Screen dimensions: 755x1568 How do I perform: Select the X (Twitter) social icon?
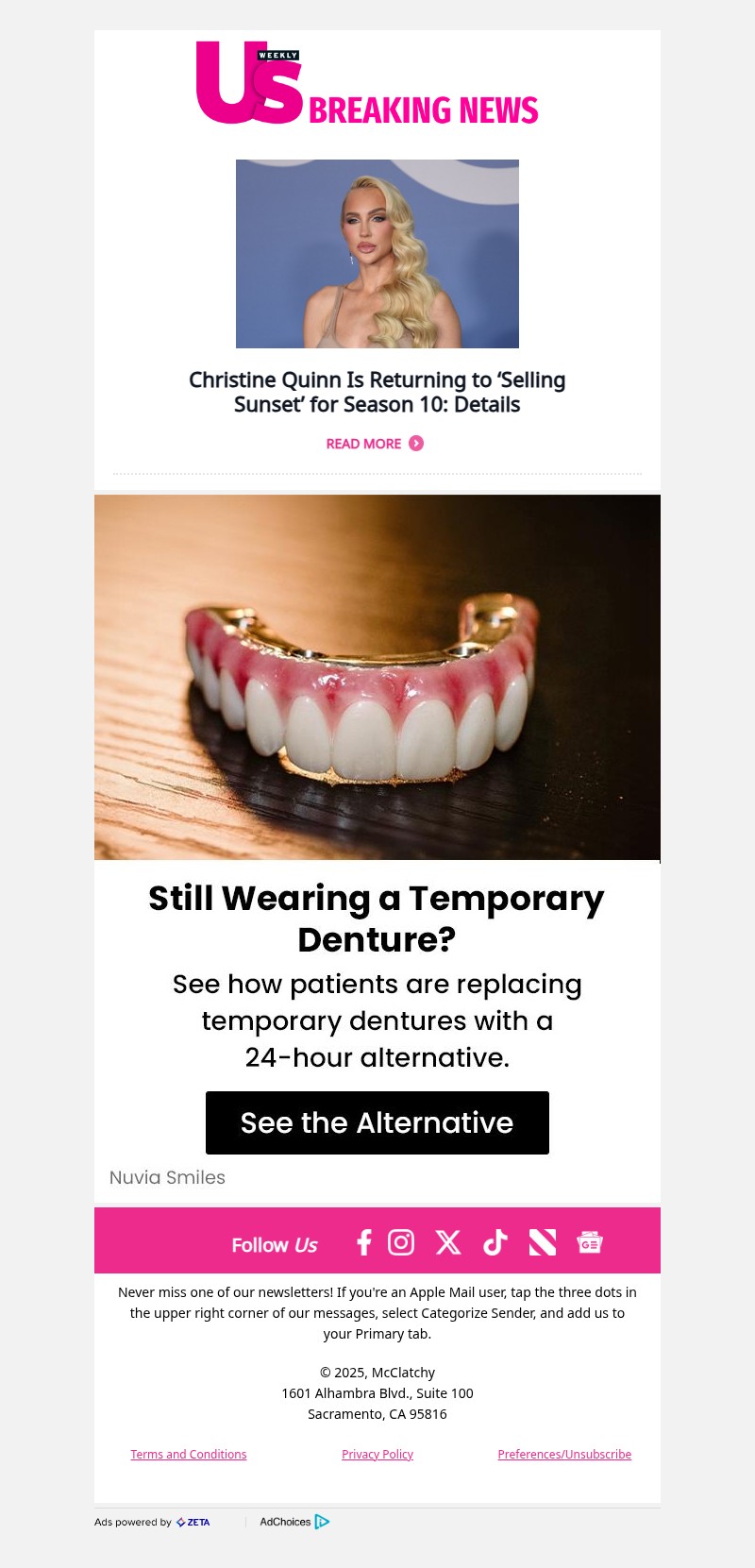(x=447, y=1242)
